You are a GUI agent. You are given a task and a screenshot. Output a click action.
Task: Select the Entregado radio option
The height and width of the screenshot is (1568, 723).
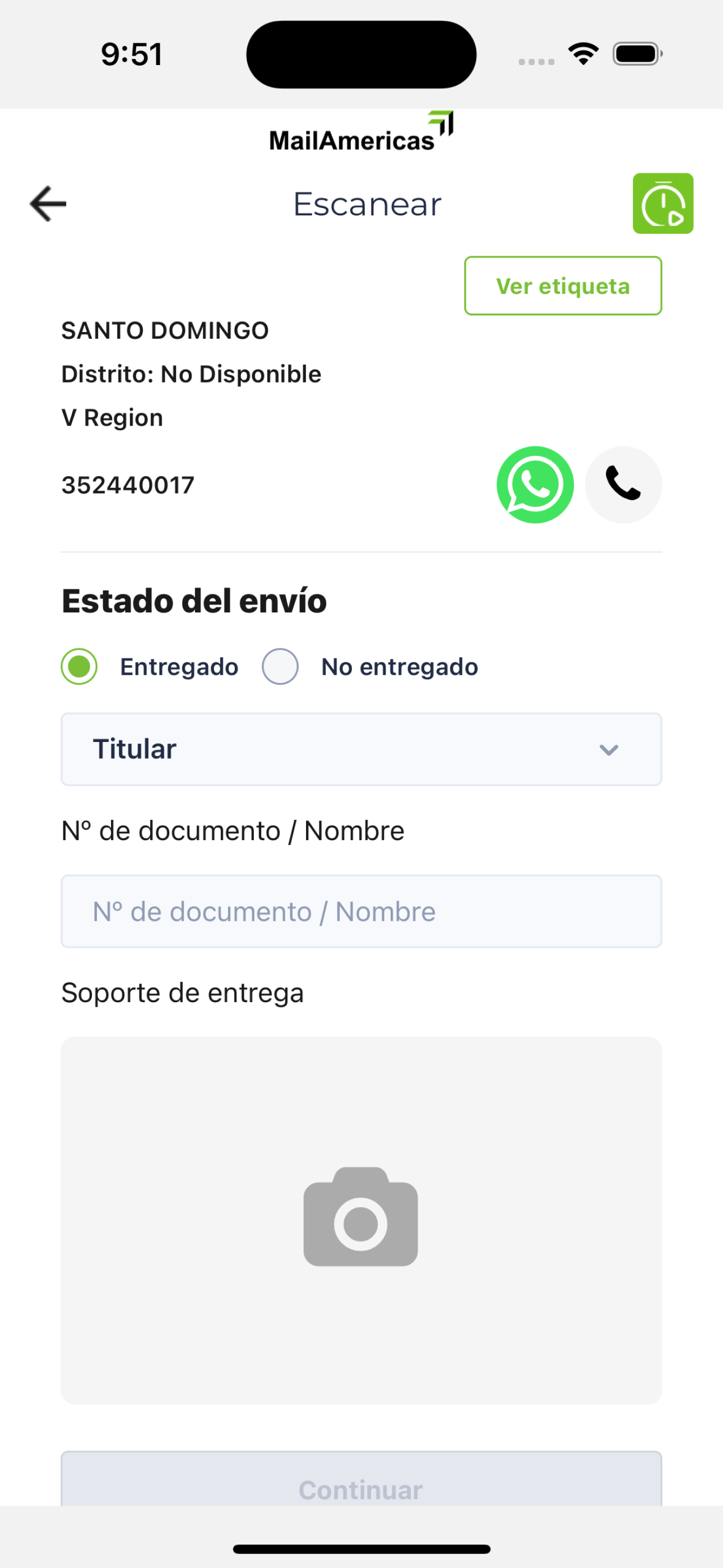[x=79, y=667]
